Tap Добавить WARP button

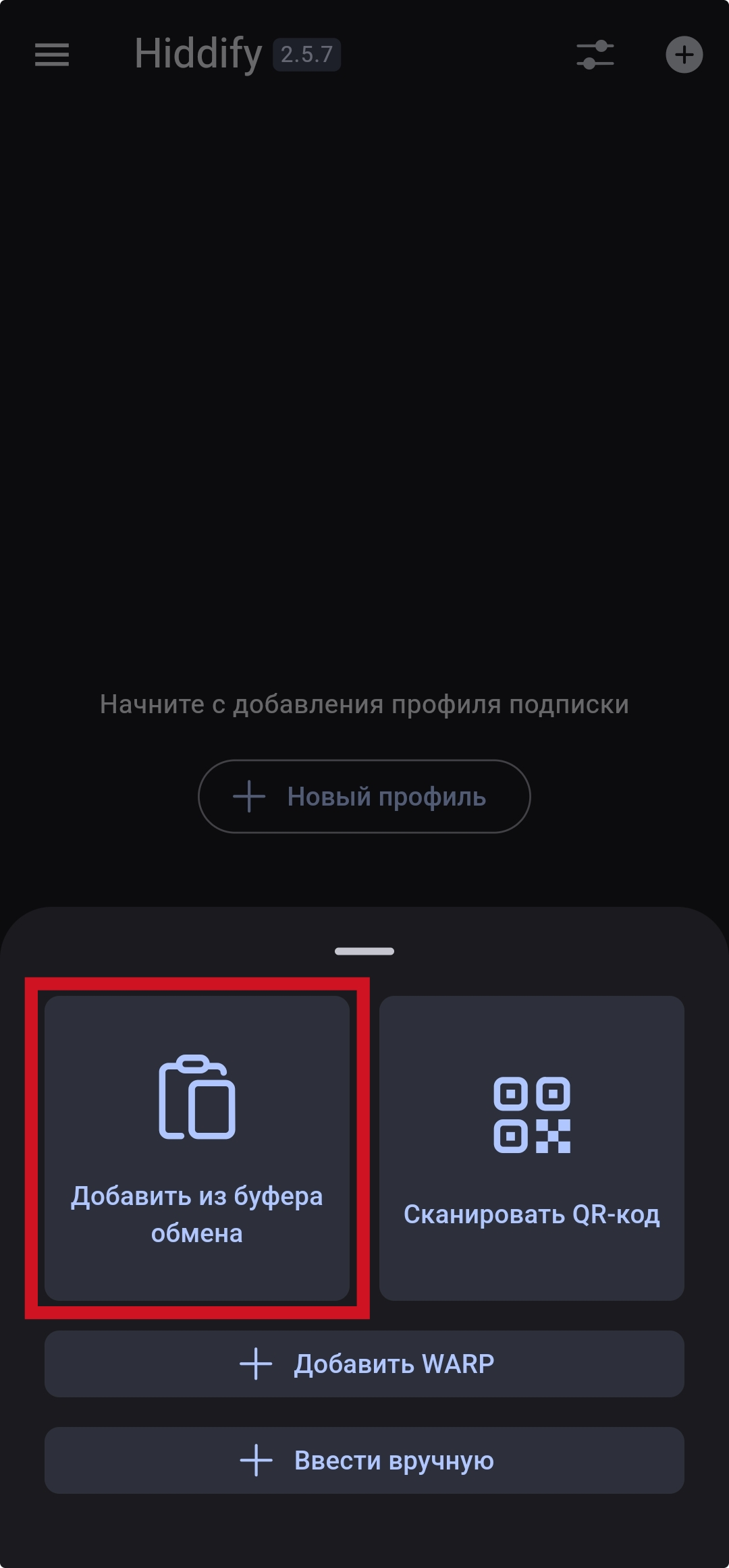[364, 1364]
